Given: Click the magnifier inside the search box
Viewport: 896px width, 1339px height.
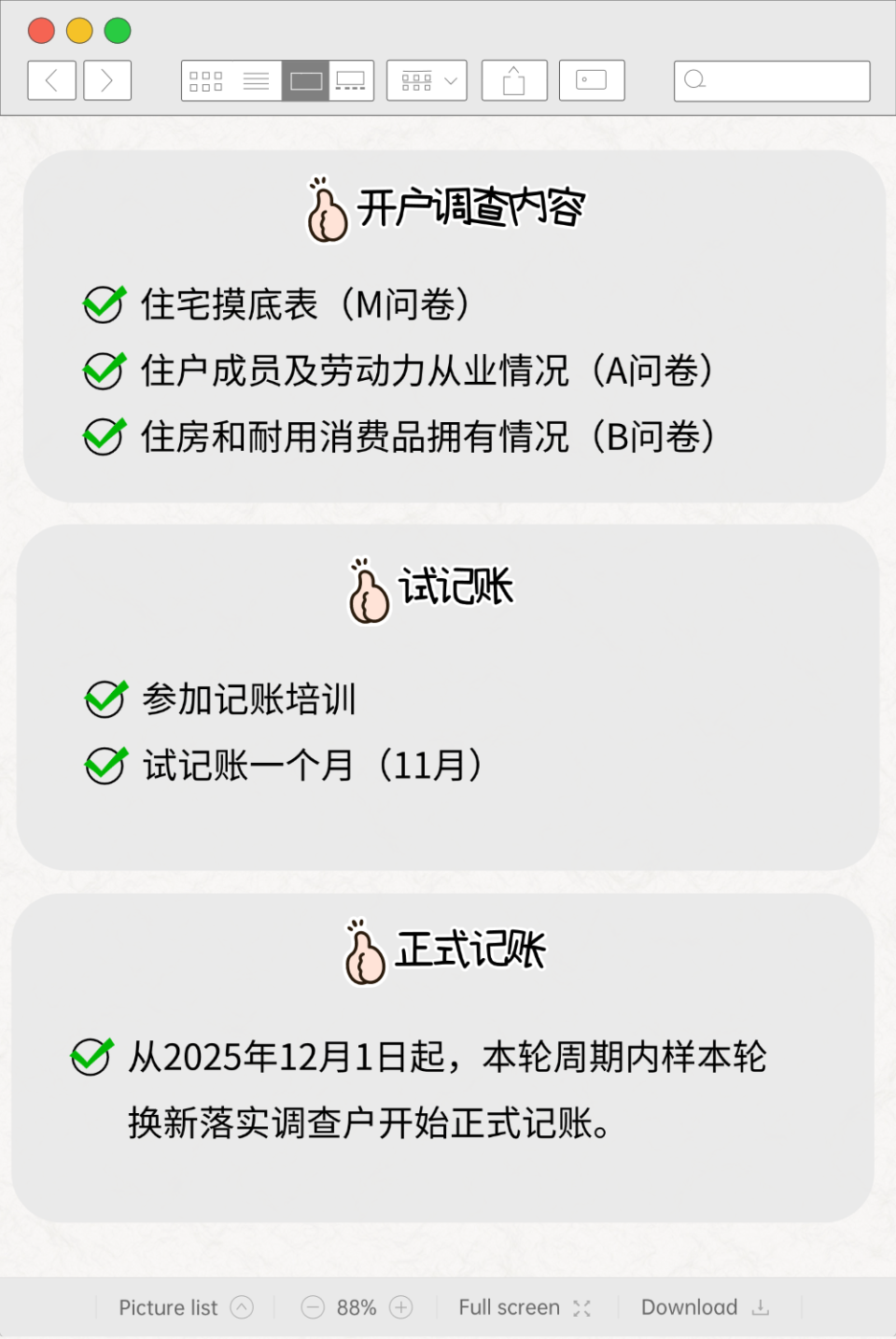Looking at the screenshot, I should pyautogui.click(x=694, y=80).
